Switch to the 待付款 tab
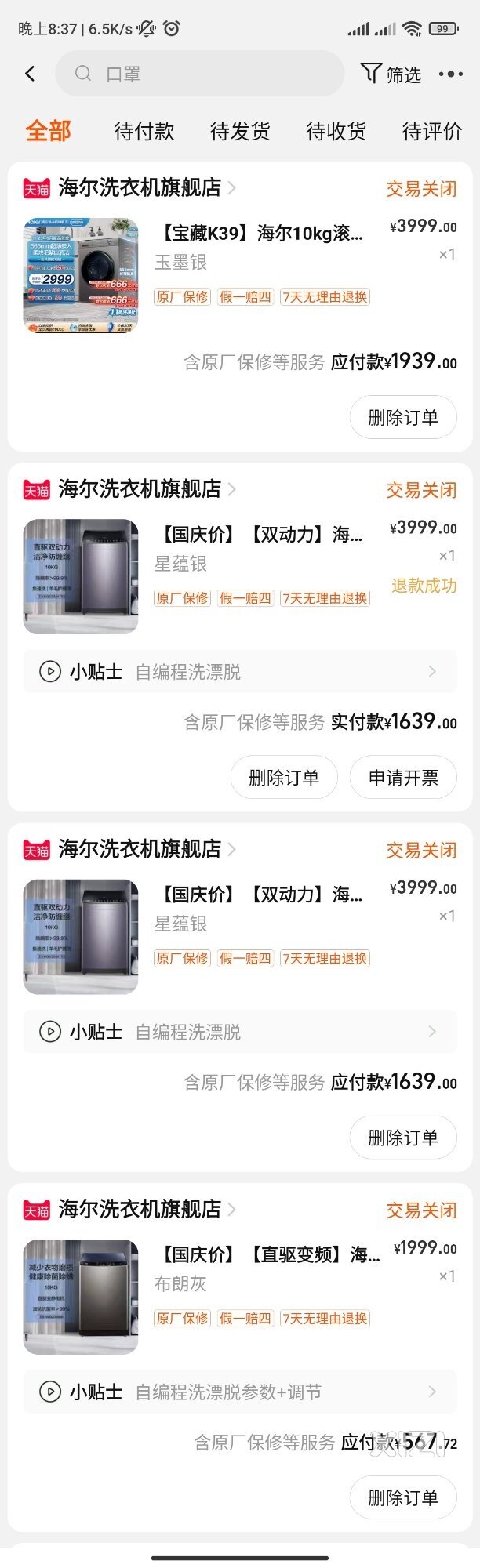 point(144,131)
